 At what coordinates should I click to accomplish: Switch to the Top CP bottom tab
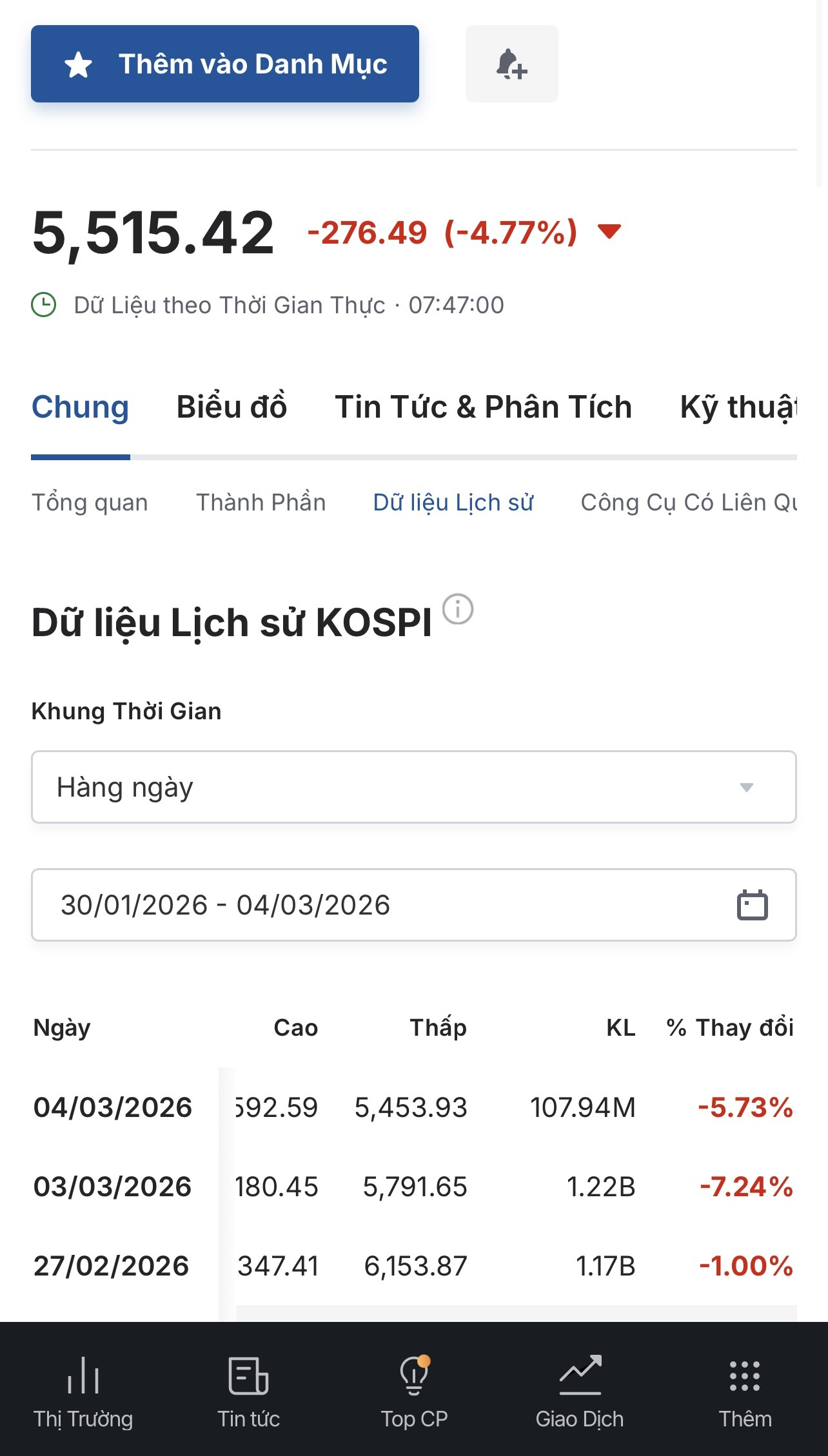click(x=414, y=1390)
